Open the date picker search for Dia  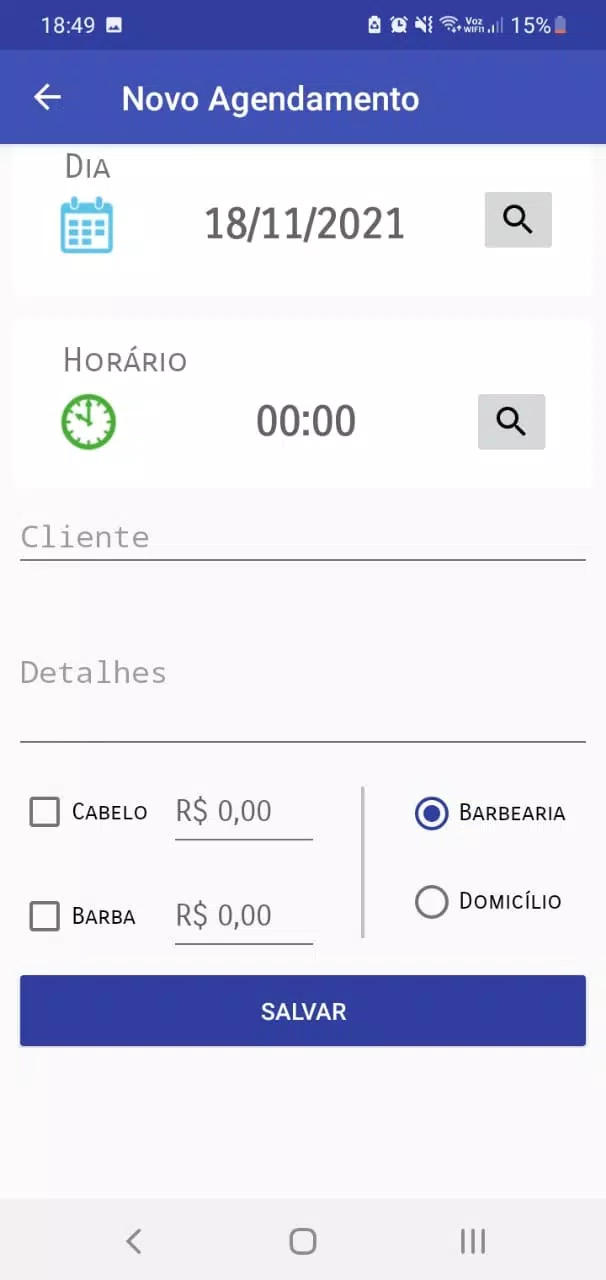pyautogui.click(x=518, y=220)
